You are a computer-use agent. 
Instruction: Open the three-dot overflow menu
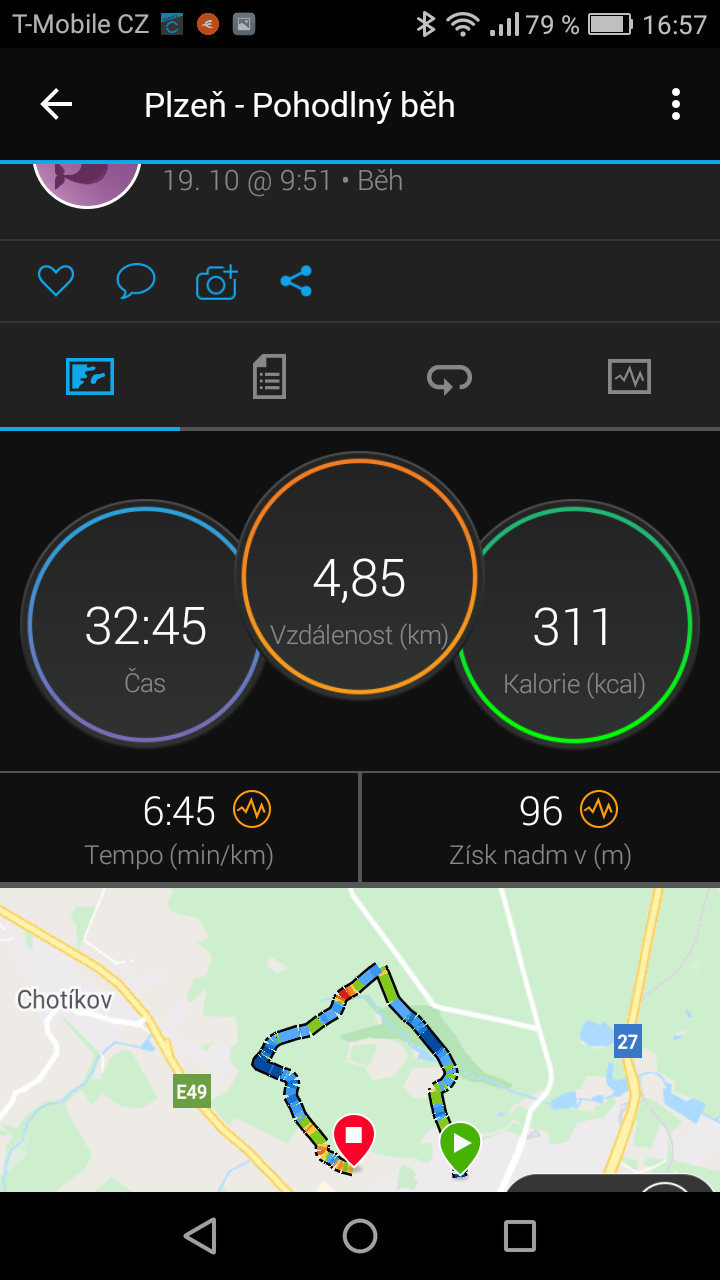(676, 104)
